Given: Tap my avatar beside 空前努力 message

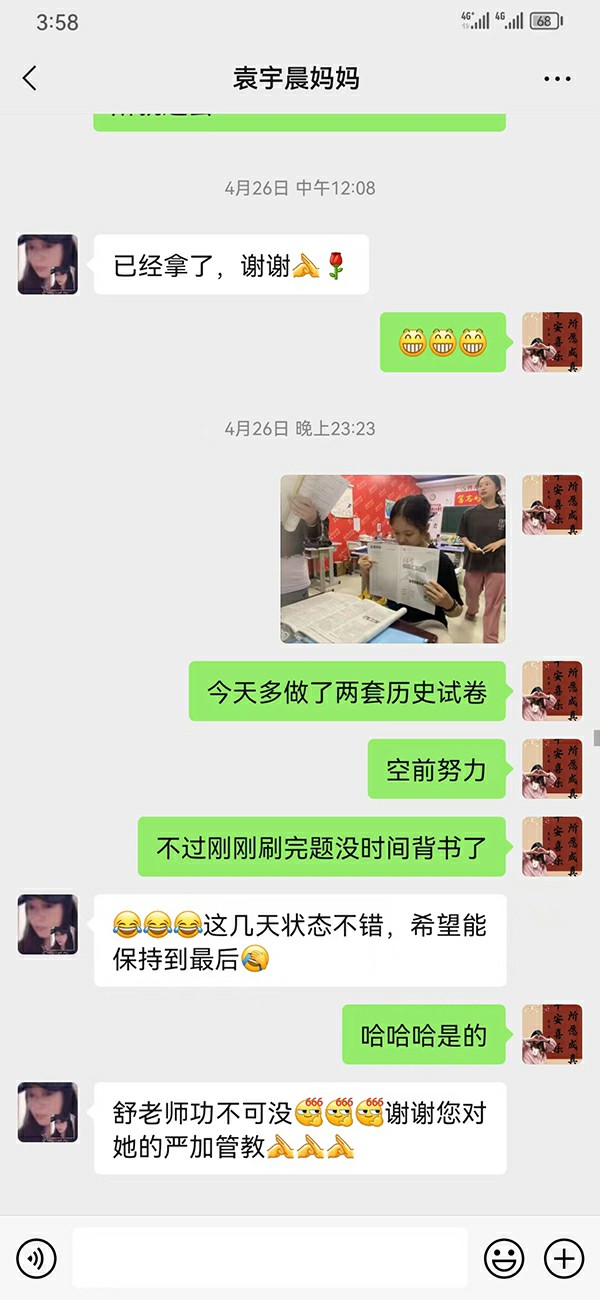Looking at the screenshot, I should click(x=552, y=769).
